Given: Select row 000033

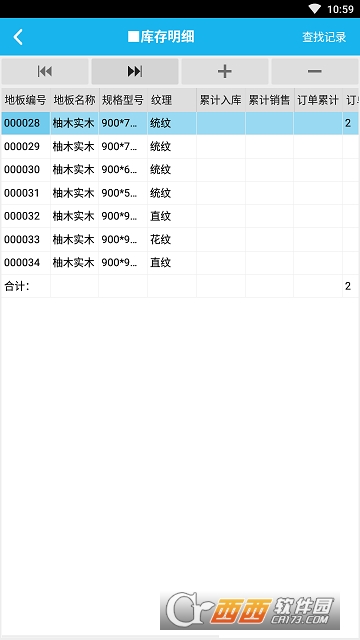Looking at the screenshot, I should [x=180, y=240].
